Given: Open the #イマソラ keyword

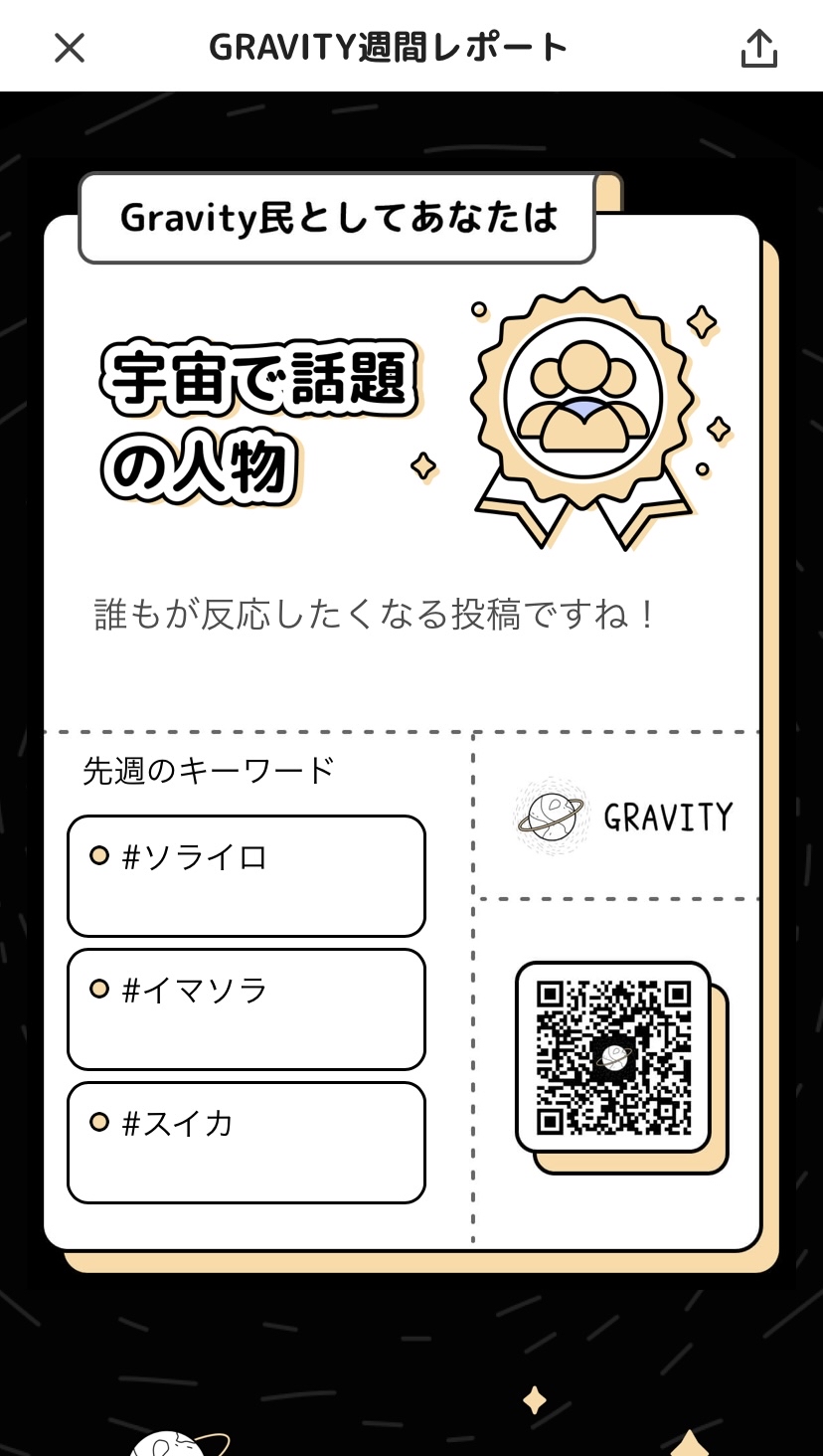Looking at the screenshot, I should click(246, 1008).
